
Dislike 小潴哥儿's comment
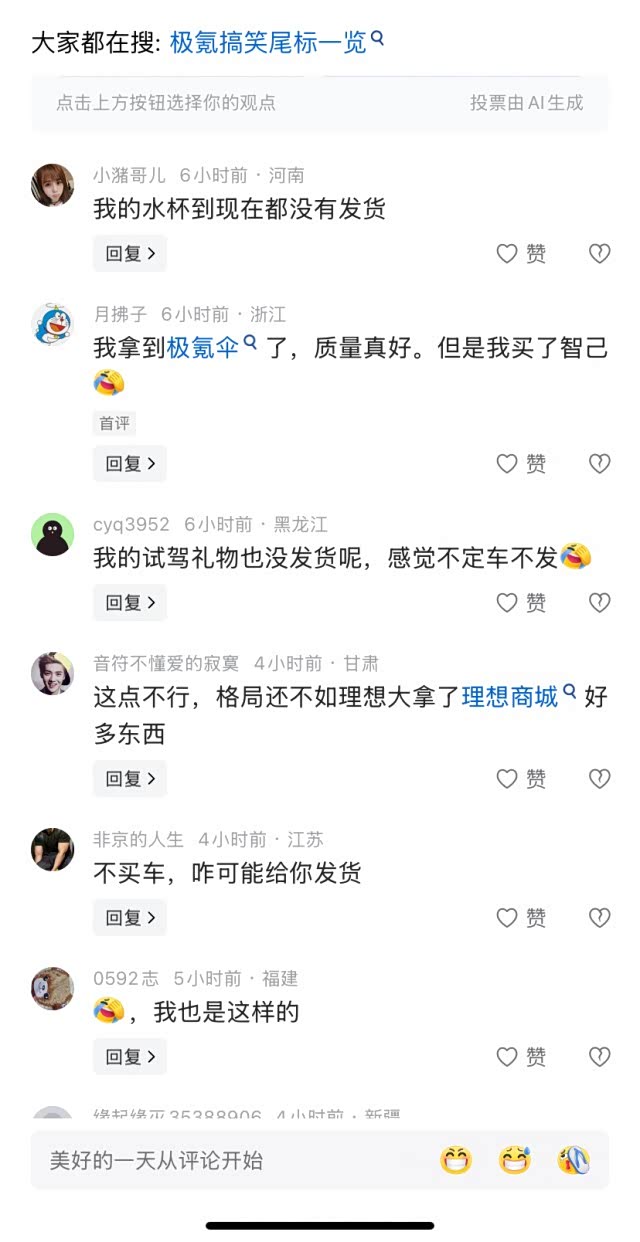pyautogui.click(x=599, y=254)
